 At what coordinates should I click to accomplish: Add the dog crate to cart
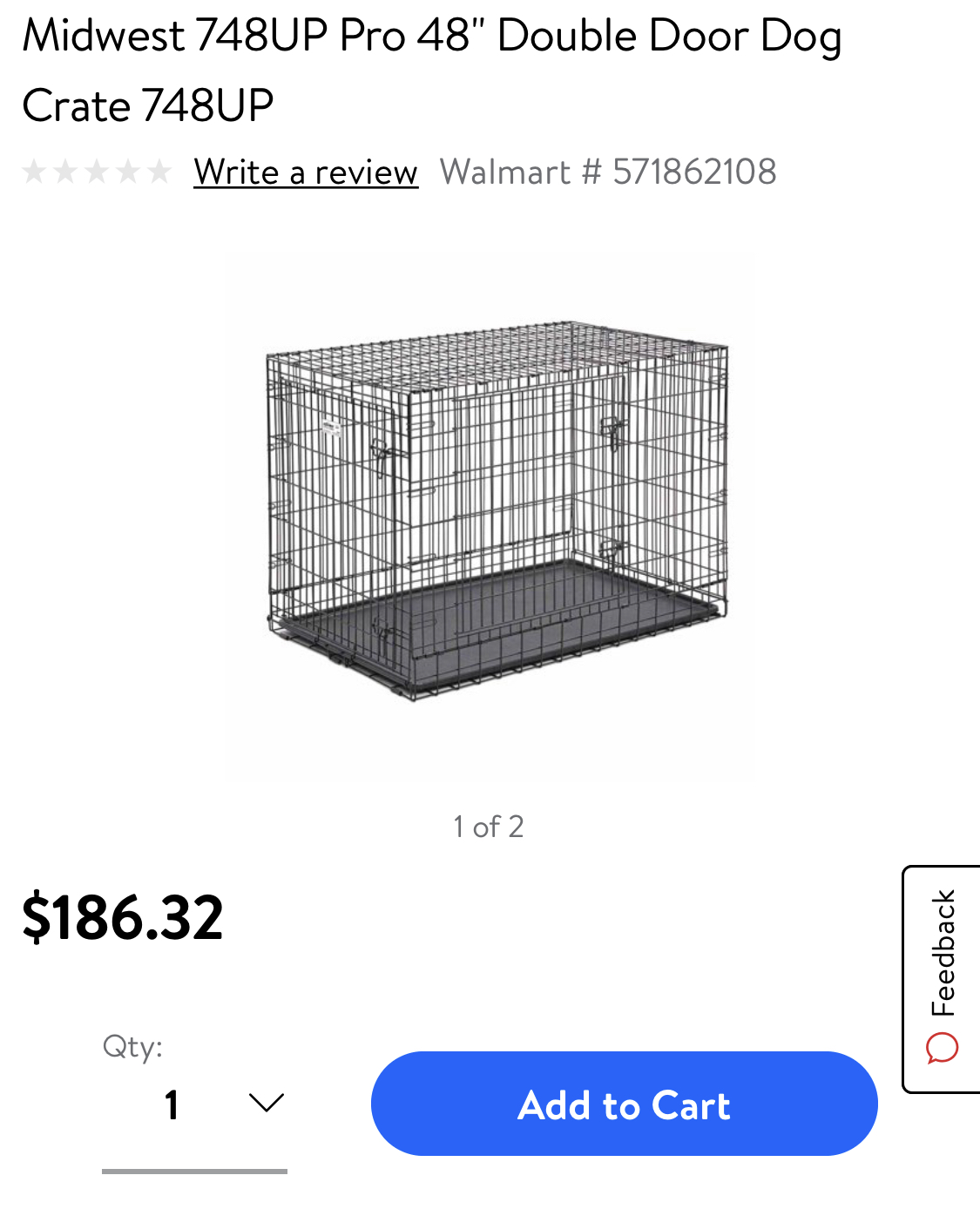pos(624,1104)
